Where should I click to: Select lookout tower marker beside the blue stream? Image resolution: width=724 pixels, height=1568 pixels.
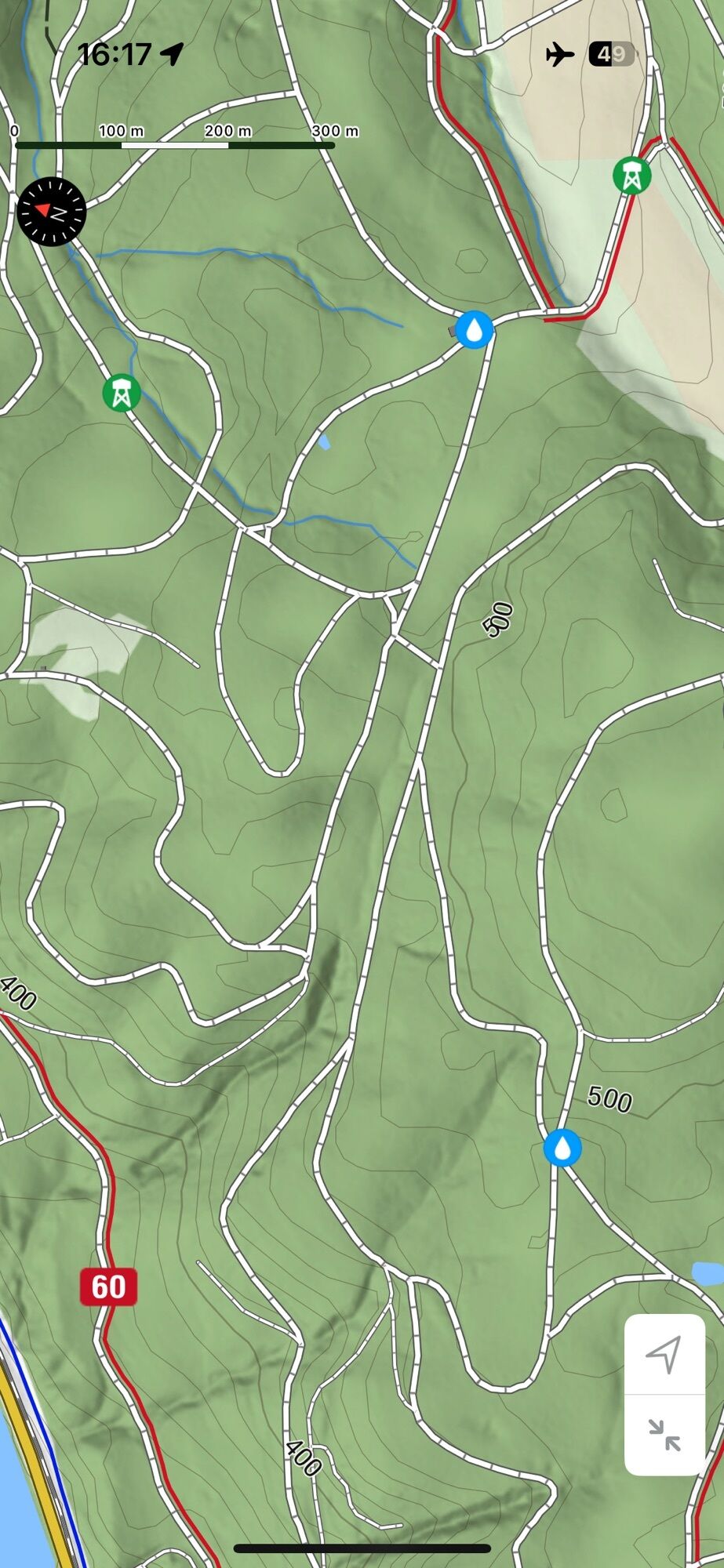tap(122, 392)
